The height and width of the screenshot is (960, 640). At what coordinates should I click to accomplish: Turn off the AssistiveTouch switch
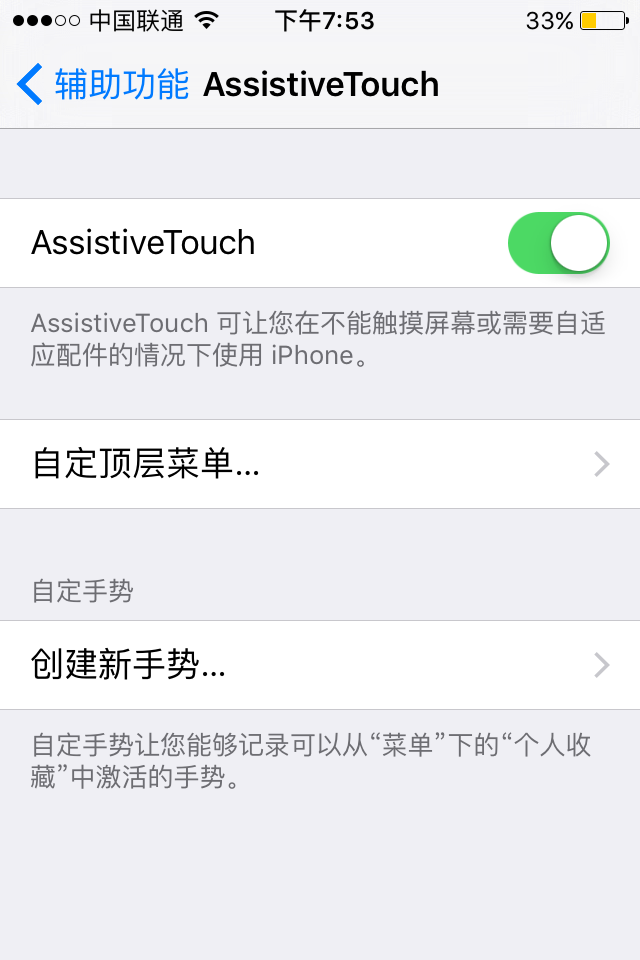click(558, 243)
